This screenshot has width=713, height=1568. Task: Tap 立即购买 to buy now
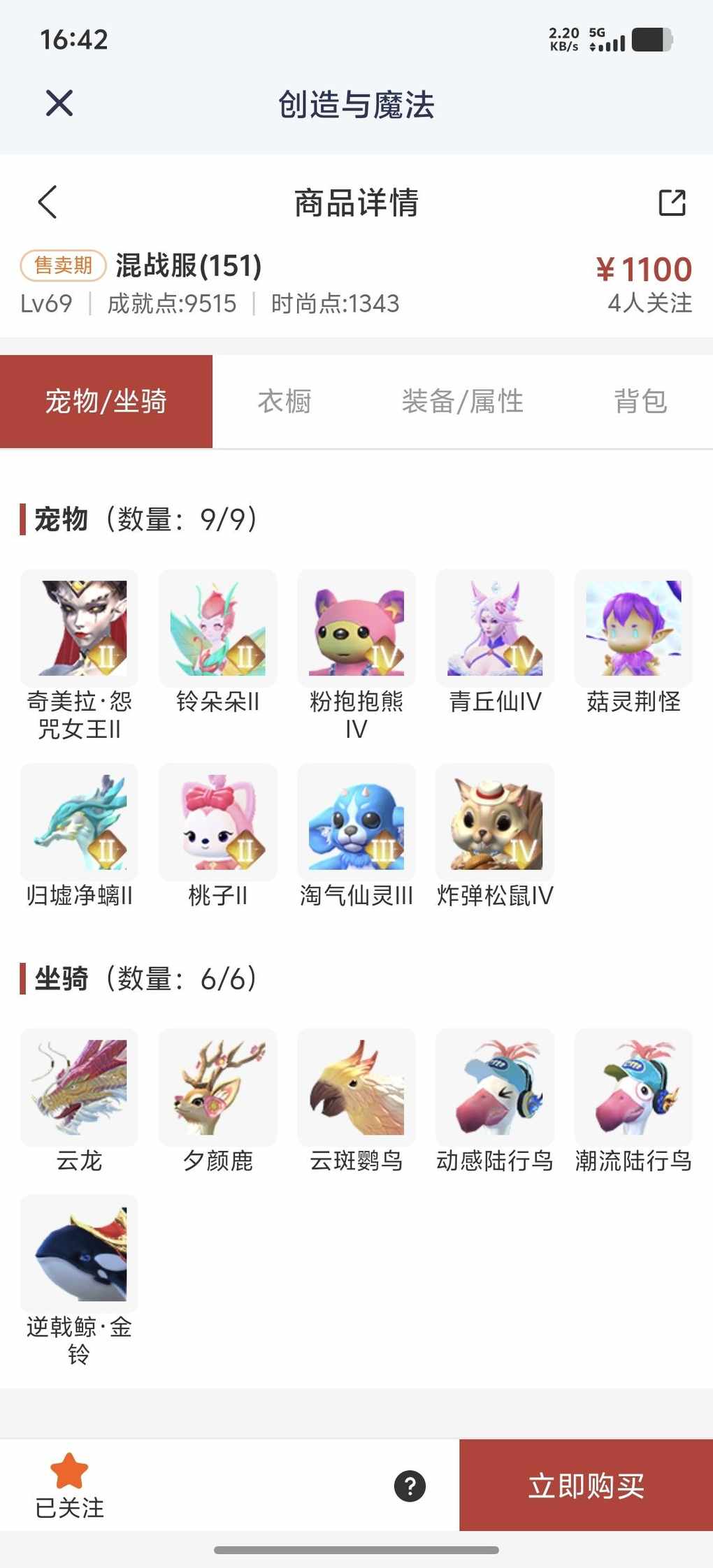point(586,1486)
